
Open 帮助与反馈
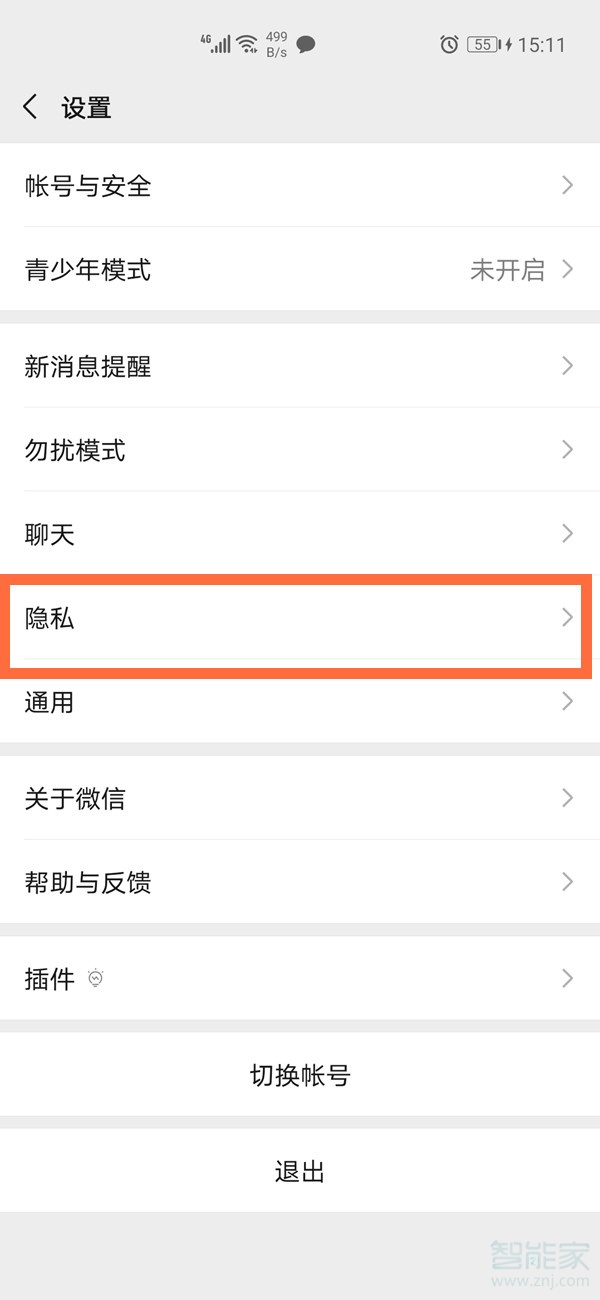300,882
